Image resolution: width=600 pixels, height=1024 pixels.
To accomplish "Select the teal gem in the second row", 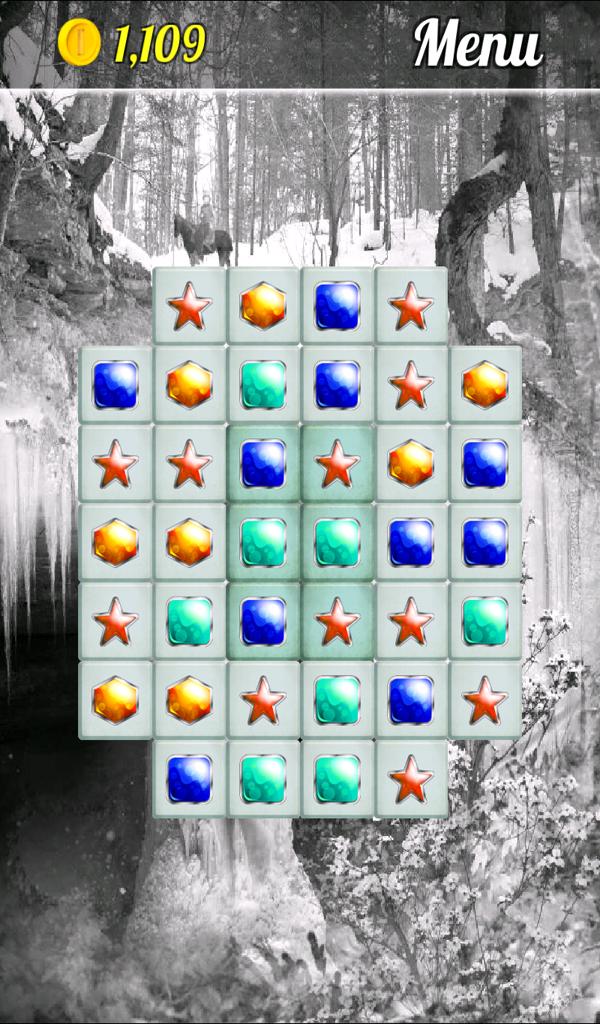I will click(x=263, y=385).
